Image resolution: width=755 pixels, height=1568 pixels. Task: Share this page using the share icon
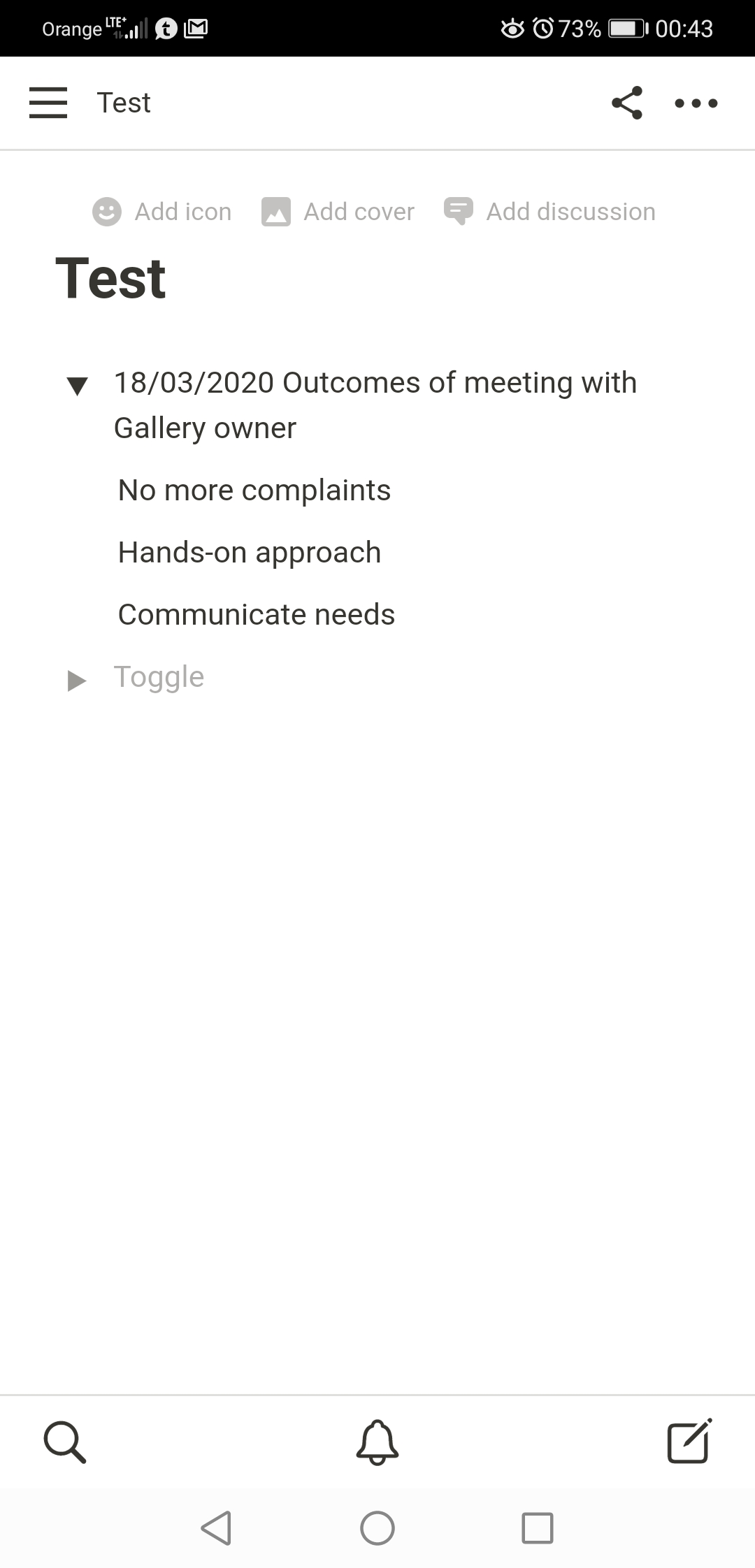pos(626,102)
